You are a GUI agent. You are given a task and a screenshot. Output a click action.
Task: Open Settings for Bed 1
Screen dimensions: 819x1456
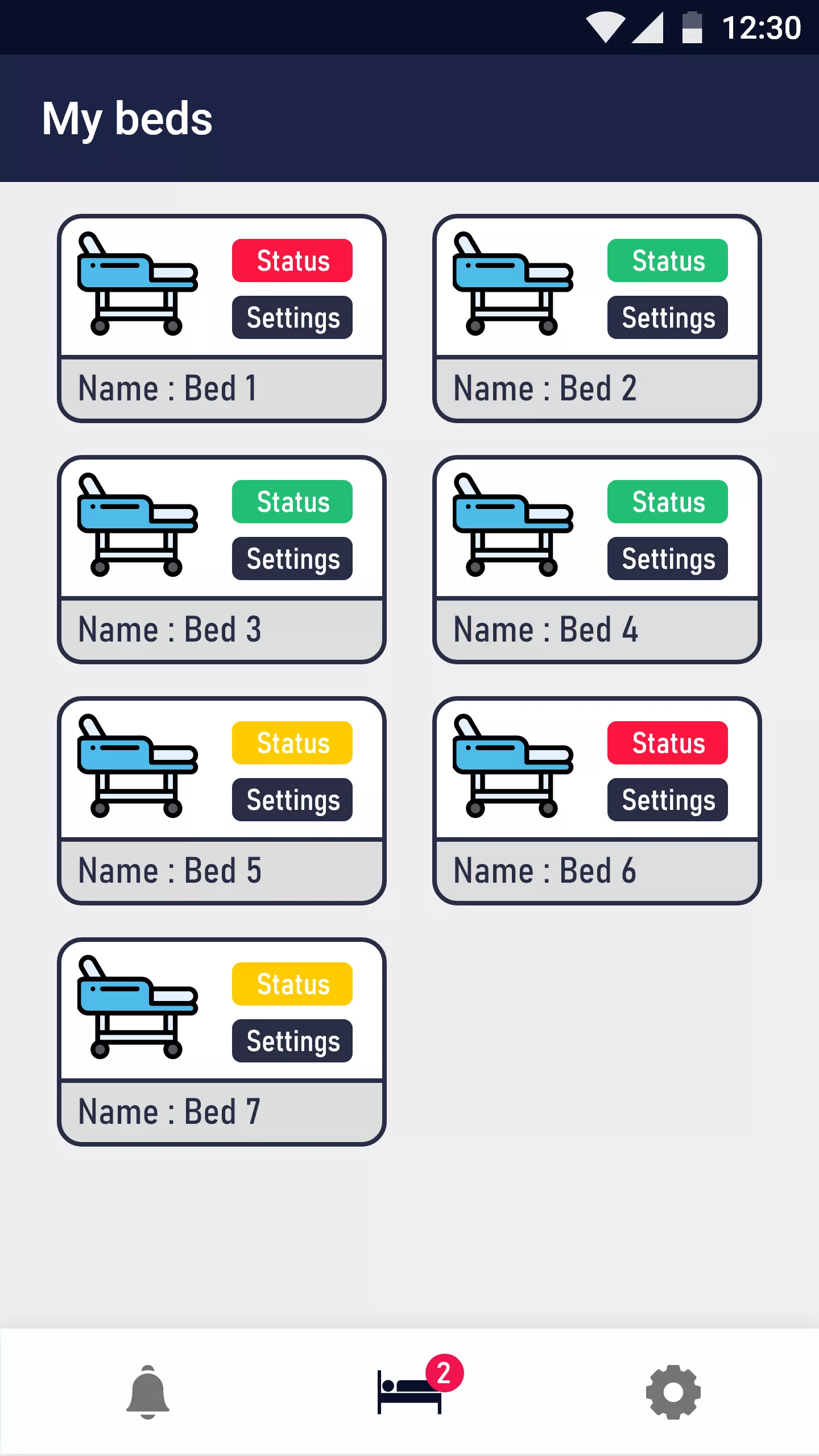click(x=292, y=317)
